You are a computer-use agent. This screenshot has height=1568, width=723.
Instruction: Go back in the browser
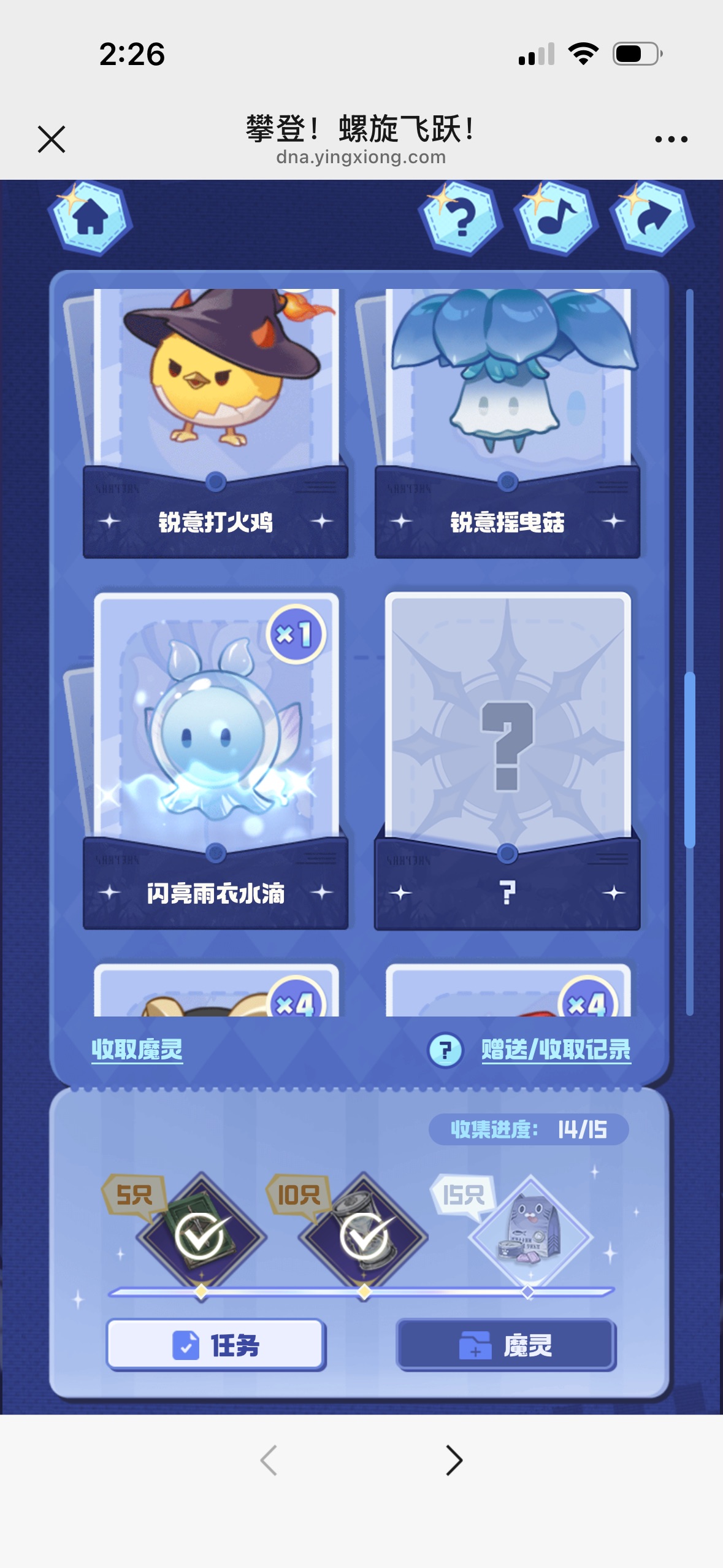[x=269, y=1460]
